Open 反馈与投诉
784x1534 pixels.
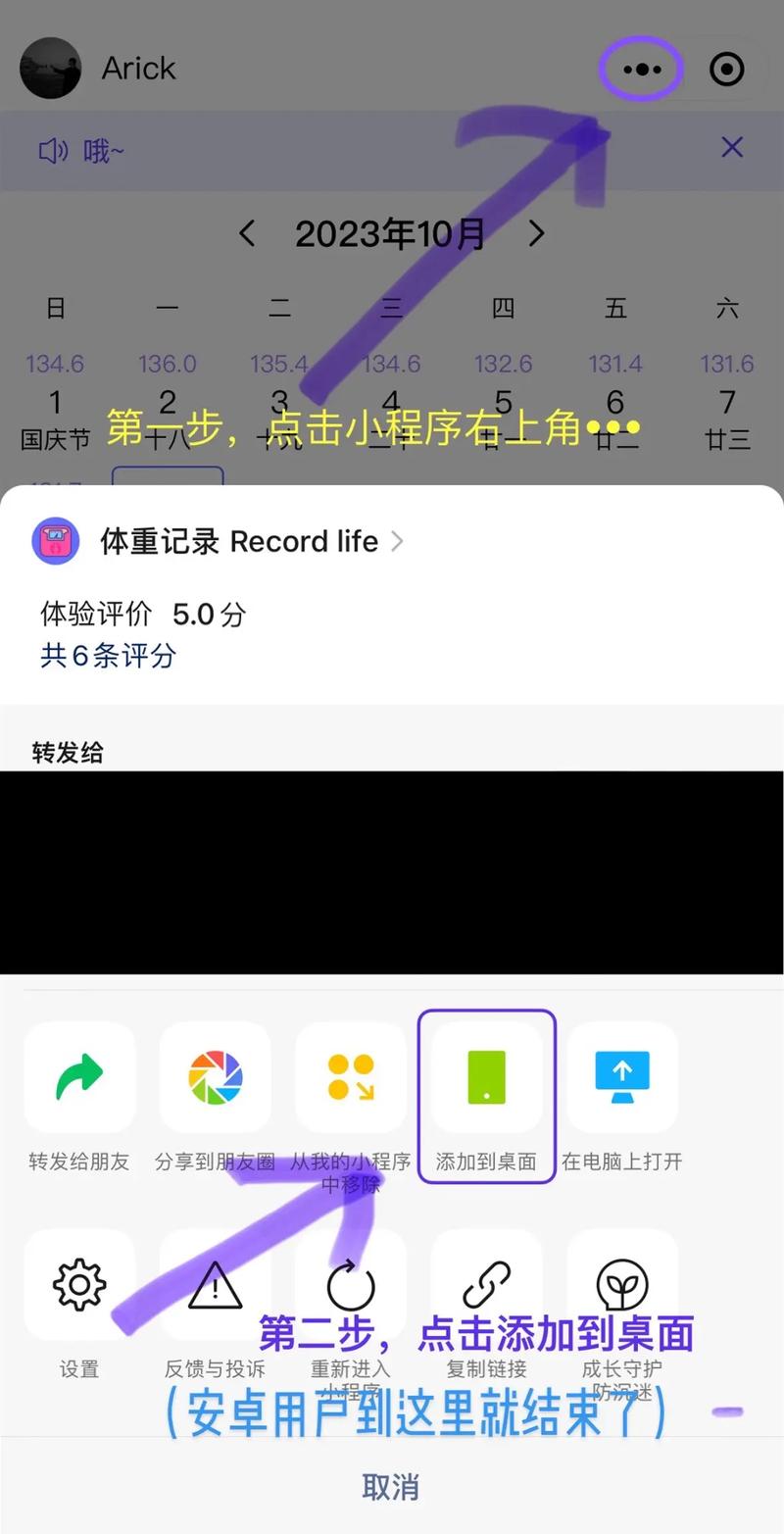click(x=215, y=1285)
